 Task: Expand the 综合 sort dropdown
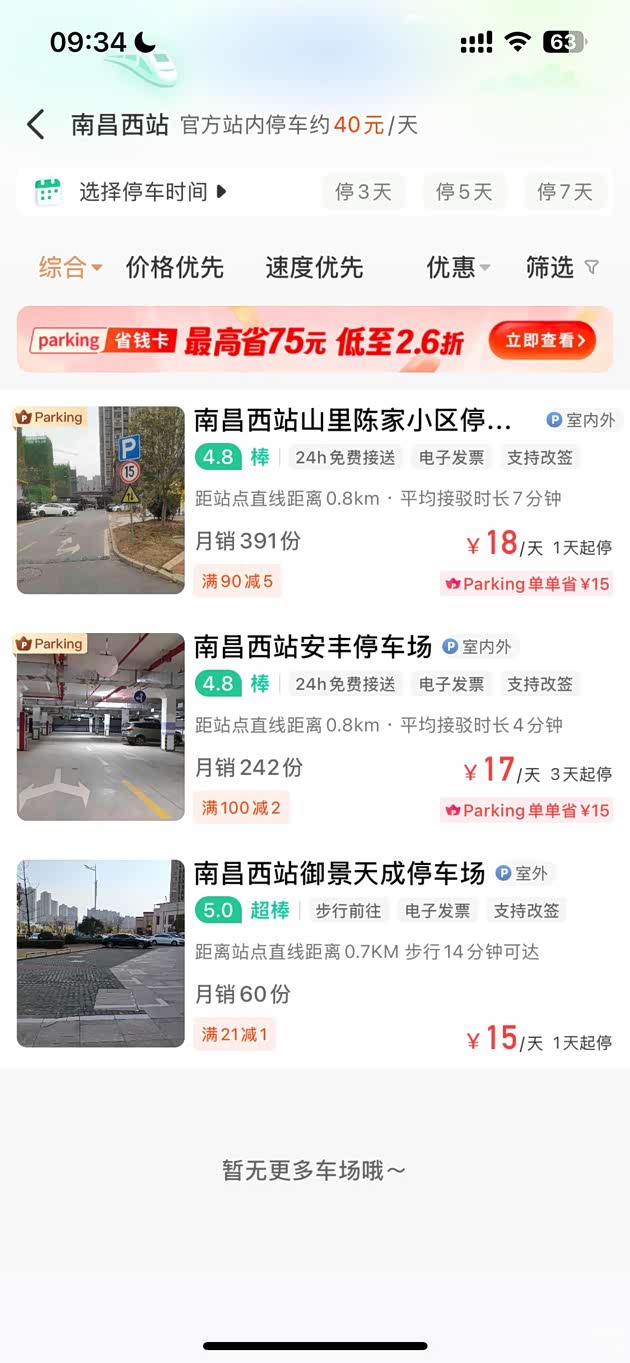[x=70, y=267]
